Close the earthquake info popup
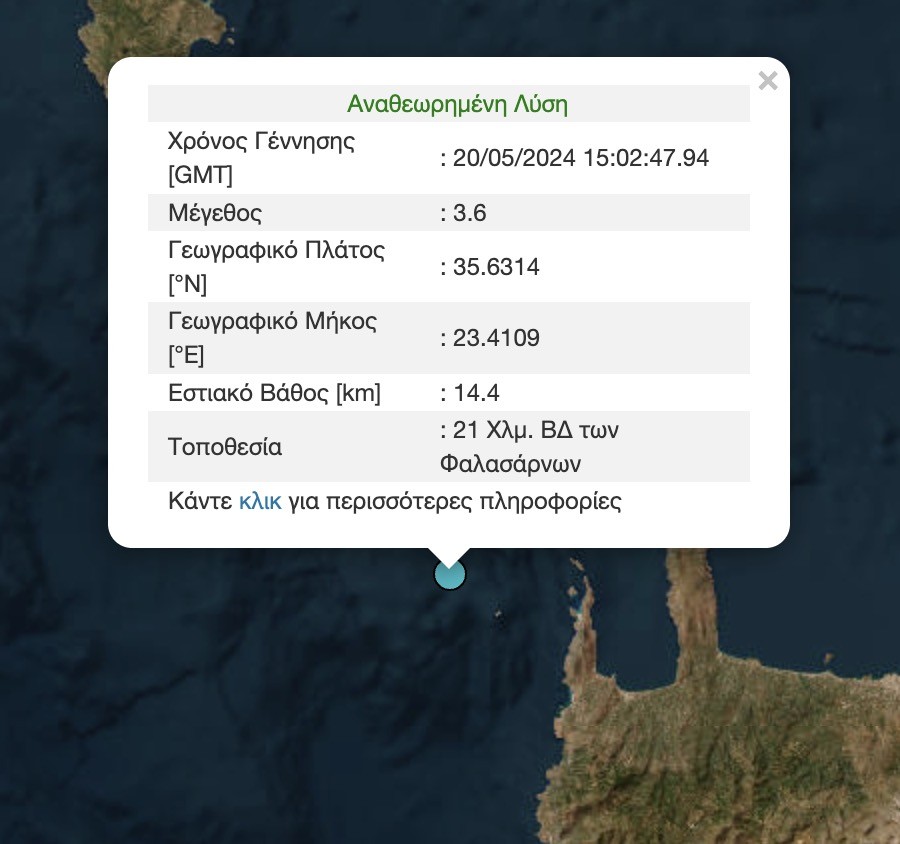Viewport: 900px width, 844px height. (768, 81)
